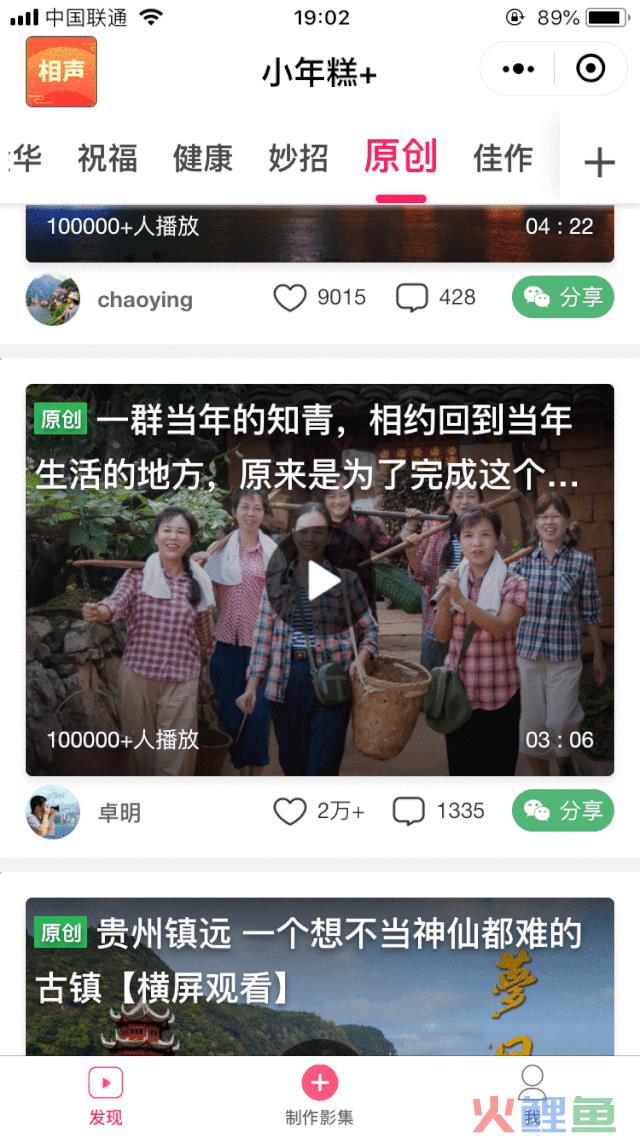Viewport: 640px width, 1138px height.
Task: Open comments on chaoying's video
Action: [x=412, y=298]
